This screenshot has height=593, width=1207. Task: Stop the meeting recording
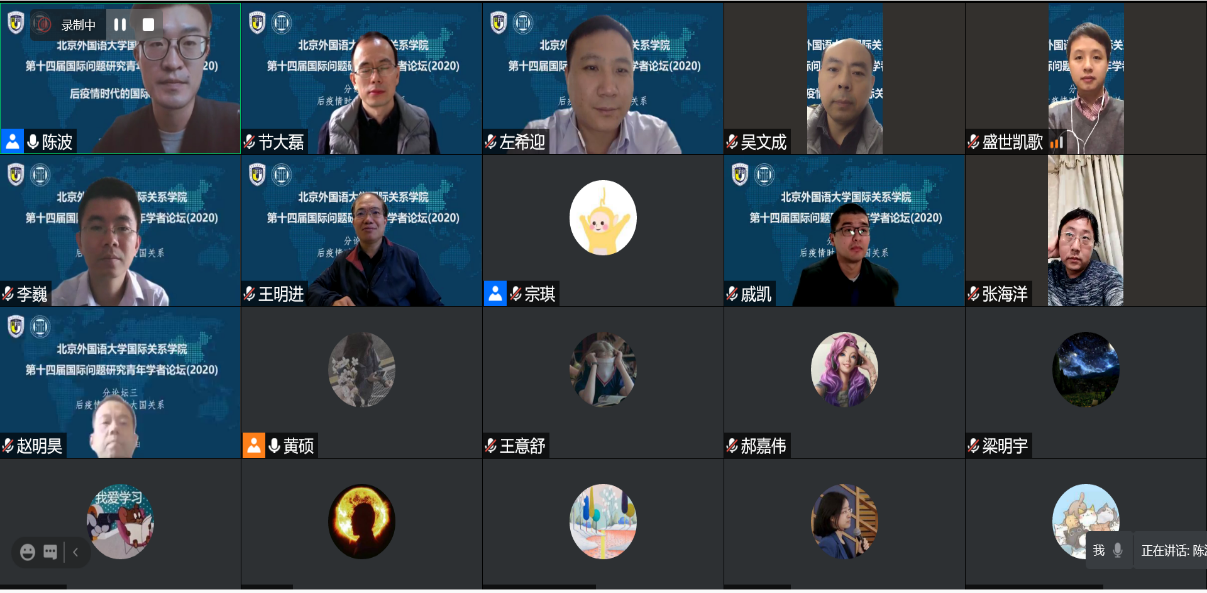pyautogui.click(x=148, y=24)
